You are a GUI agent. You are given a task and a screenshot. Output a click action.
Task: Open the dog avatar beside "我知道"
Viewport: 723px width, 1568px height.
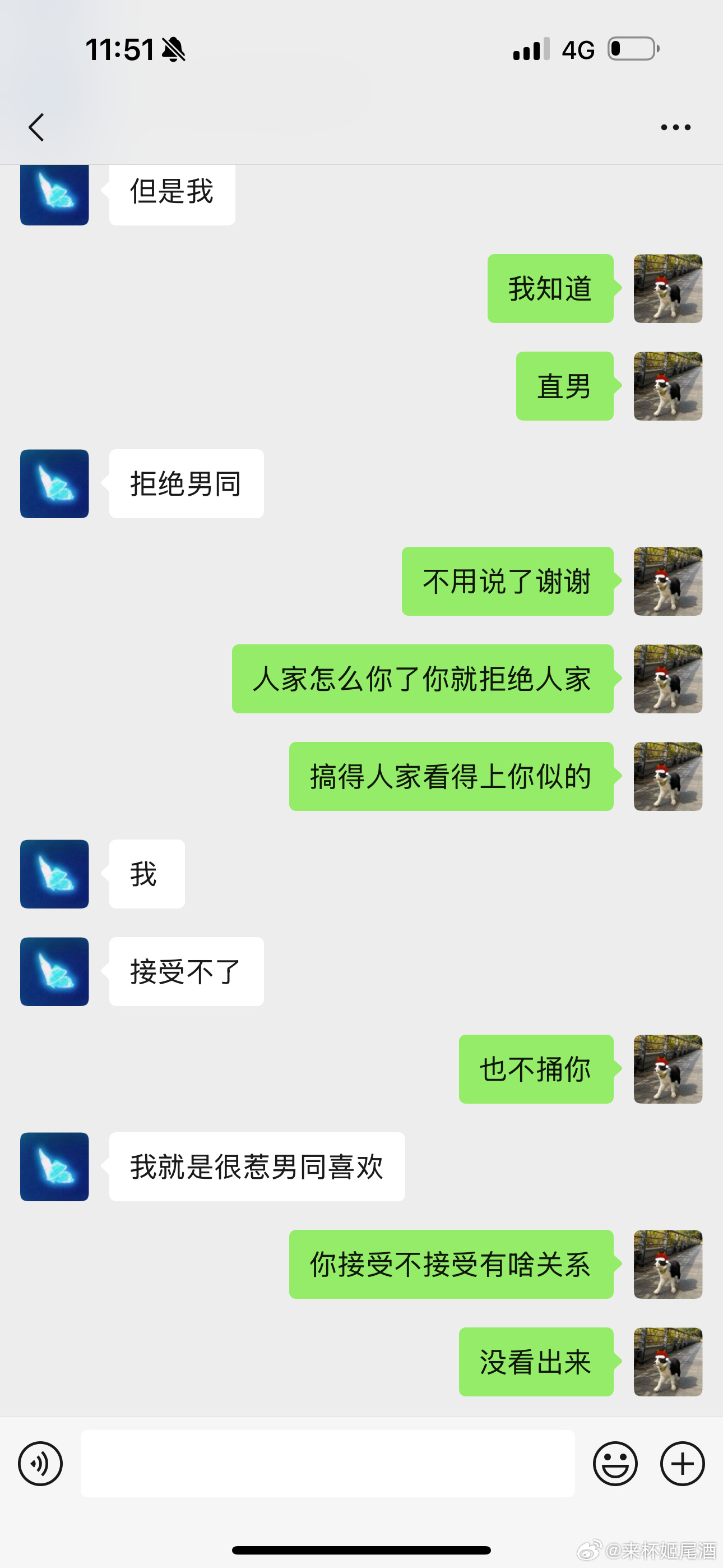pos(668,288)
